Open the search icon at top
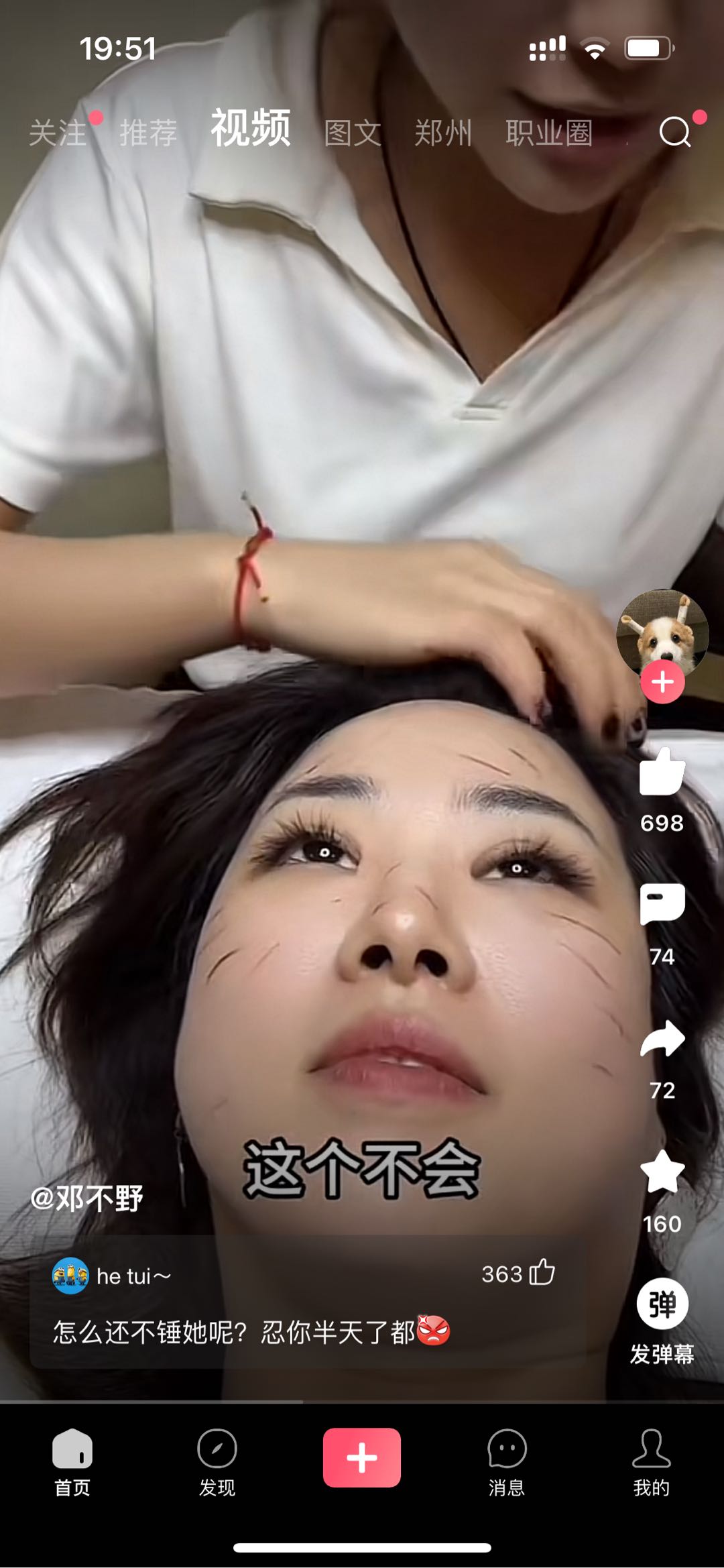Image resolution: width=724 pixels, height=1568 pixels. [x=674, y=132]
